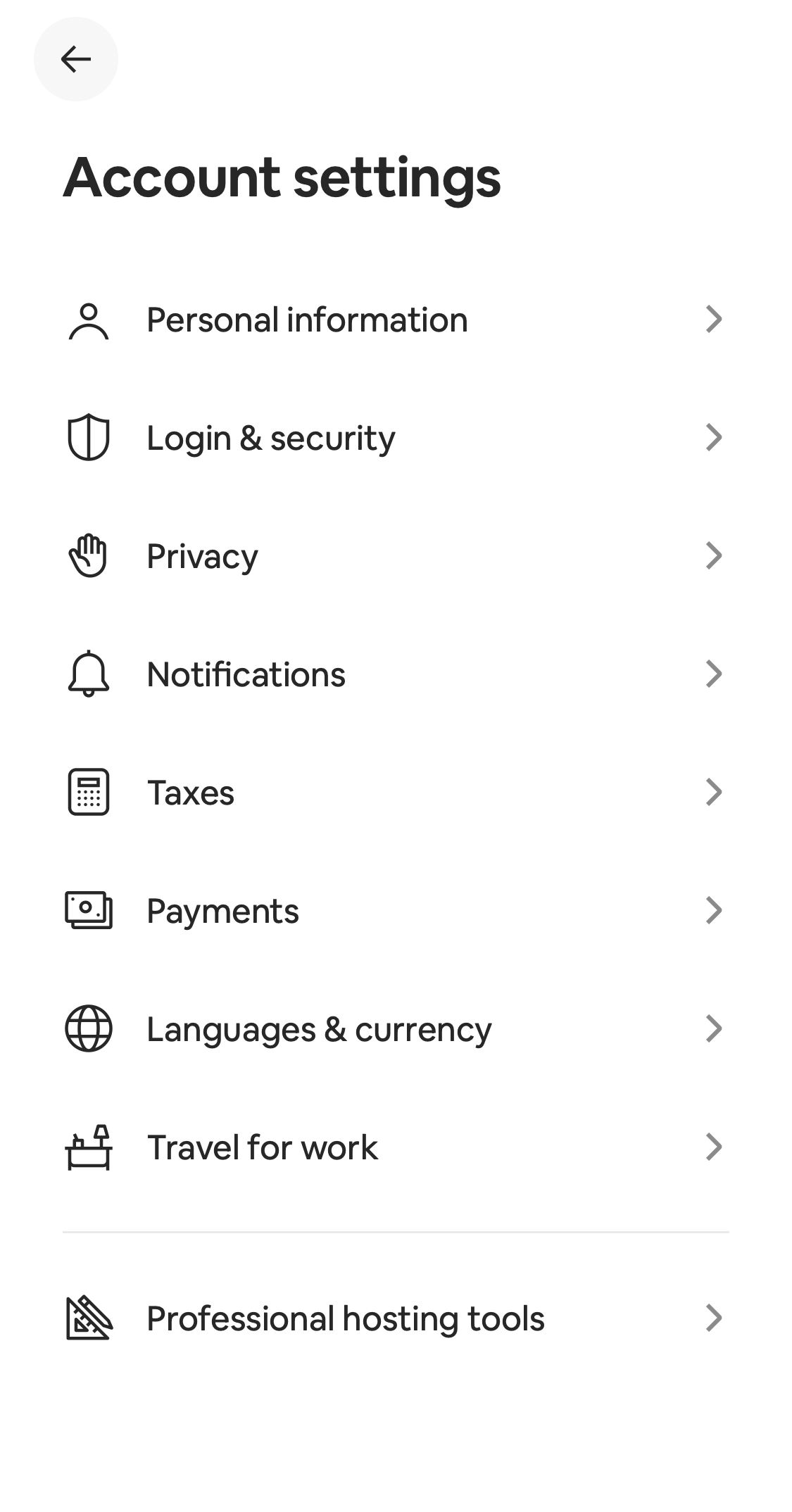Click the Personal information person icon
This screenshot has height=1512, width=792.
point(88,320)
